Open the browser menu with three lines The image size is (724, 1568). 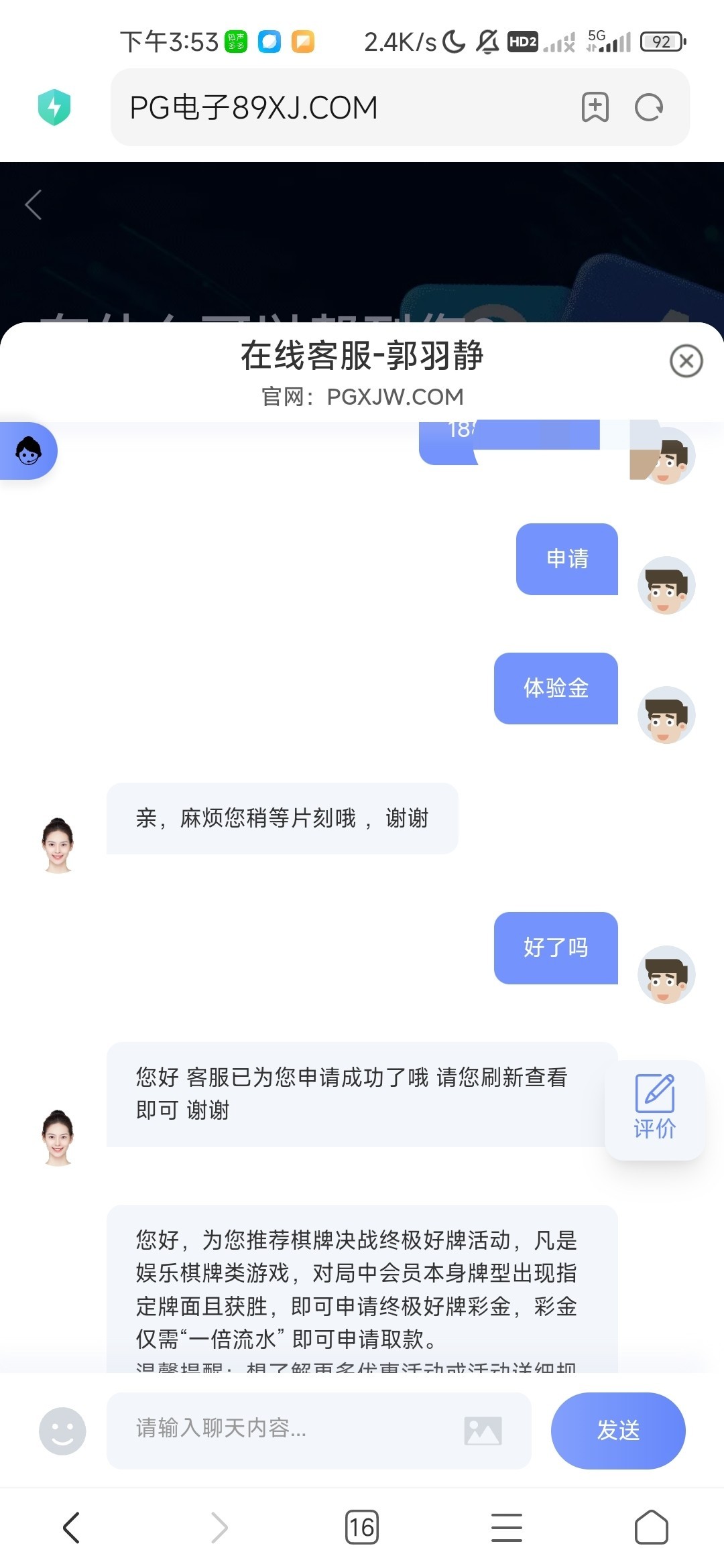click(x=507, y=1528)
